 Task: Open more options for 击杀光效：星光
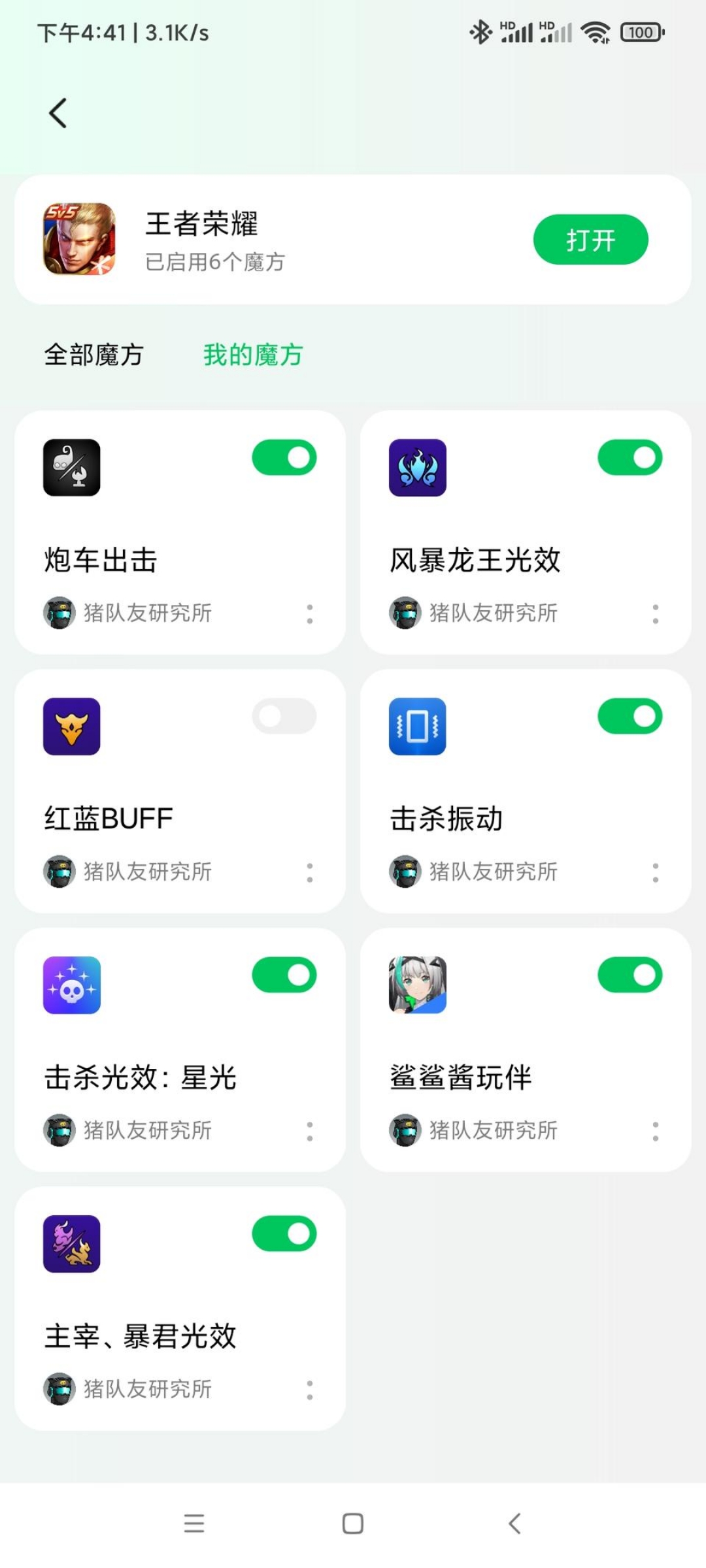310,1131
